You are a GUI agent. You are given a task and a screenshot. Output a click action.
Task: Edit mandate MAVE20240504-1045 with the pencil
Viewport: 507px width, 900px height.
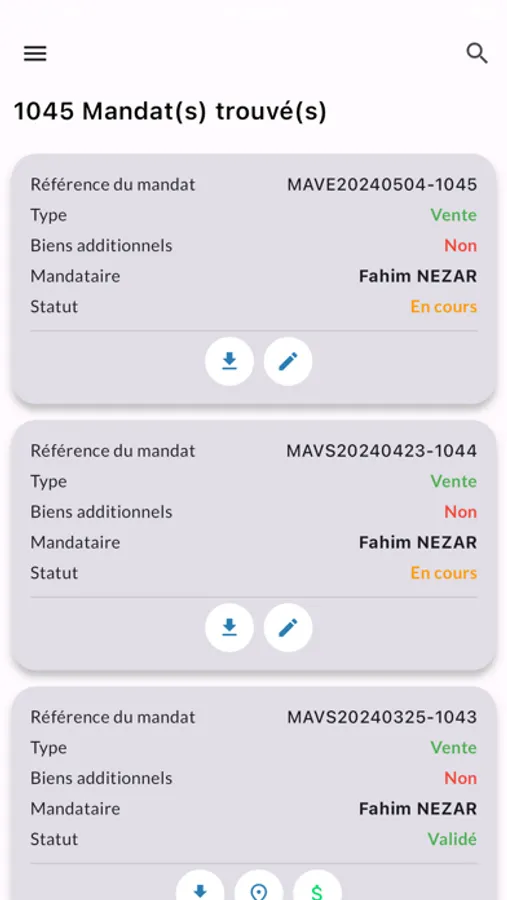click(x=288, y=361)
